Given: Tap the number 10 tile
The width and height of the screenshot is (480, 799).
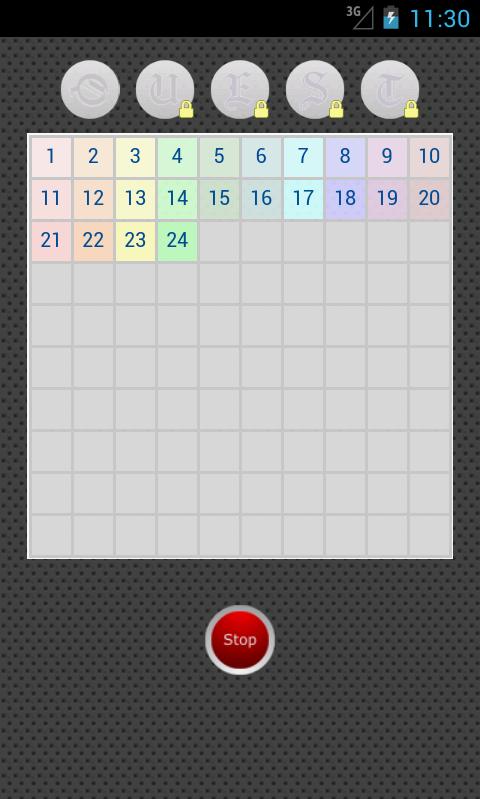Looking at the screenshot, I should pyautogui.click(x=429, y=157).
